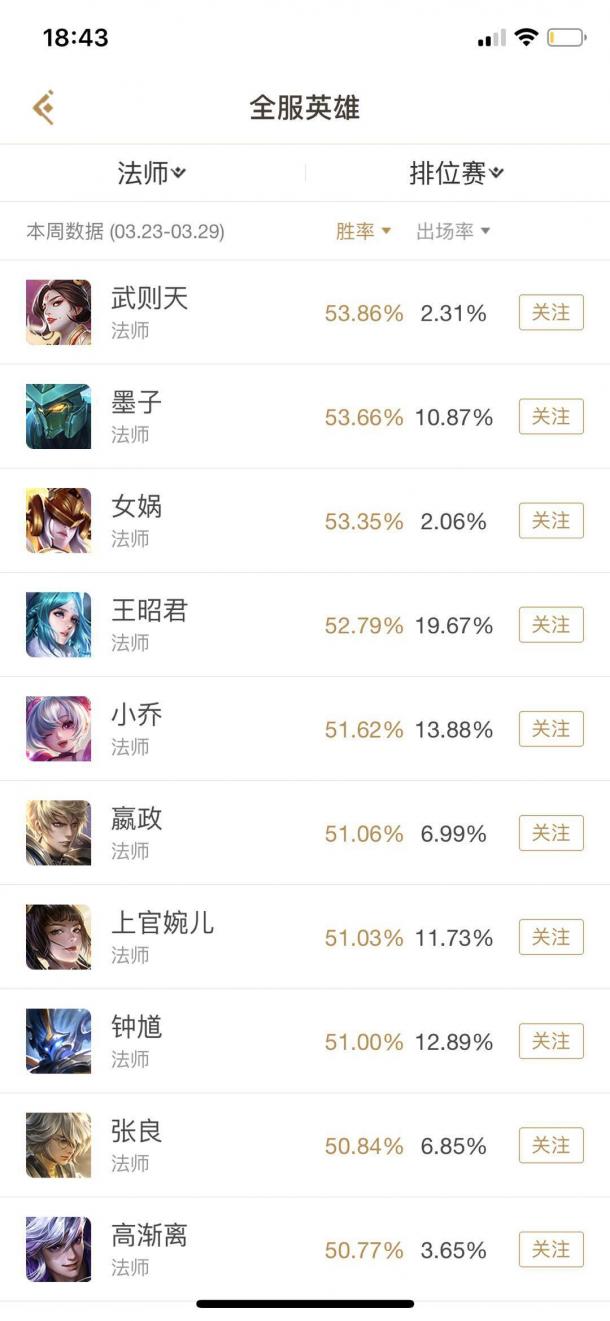Viewport: 610px width, 1321px height.
Task: Open the 法师 hero class dropdown
Action: 152,173
